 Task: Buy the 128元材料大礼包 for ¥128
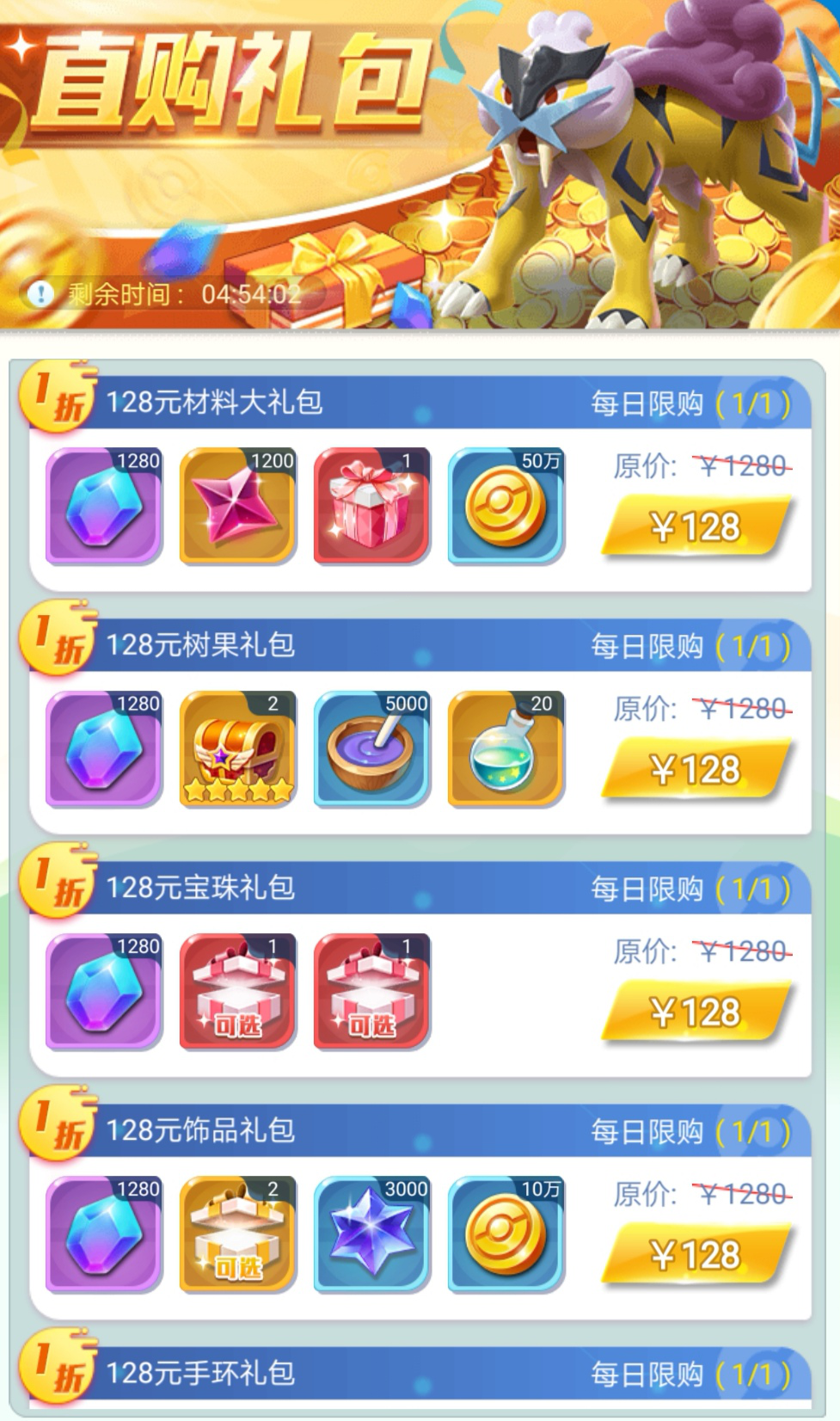695,526
